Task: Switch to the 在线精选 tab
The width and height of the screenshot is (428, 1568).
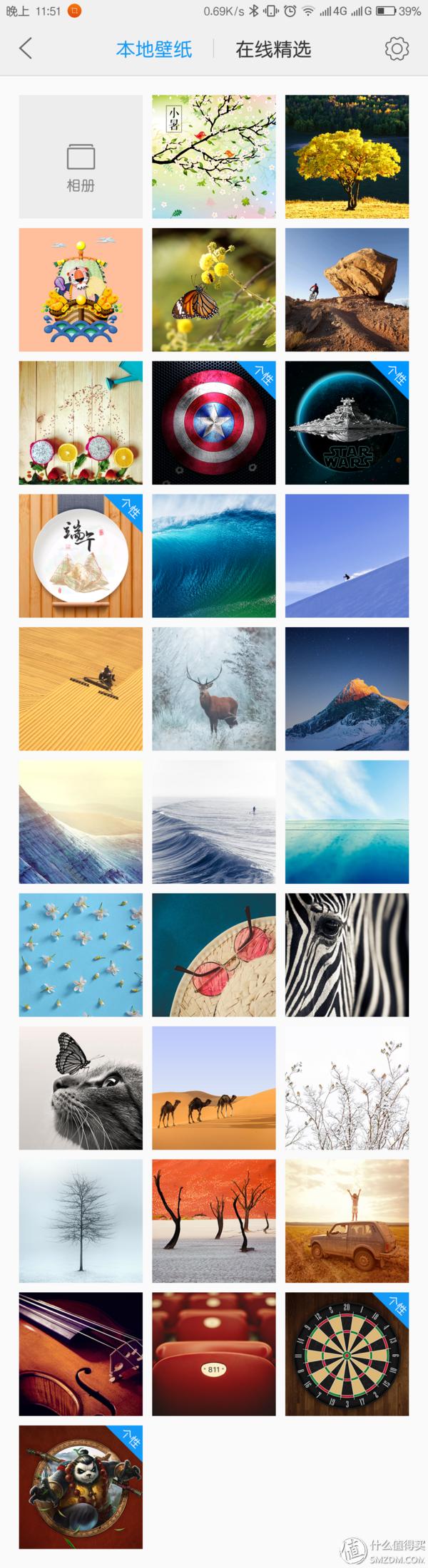Action: [273, 49]
